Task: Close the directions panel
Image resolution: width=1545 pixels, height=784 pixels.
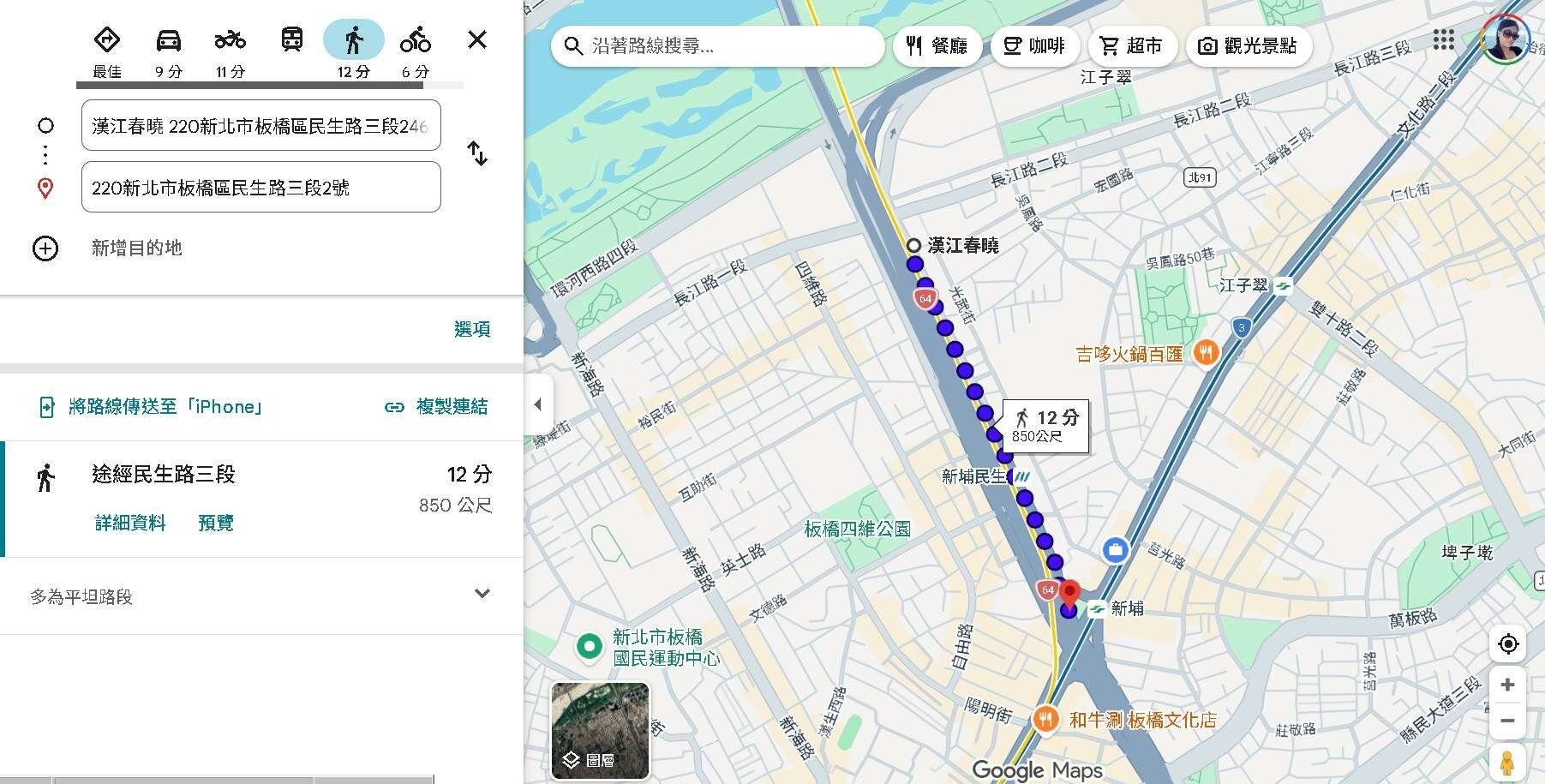Action: click(x=477, y=39)
